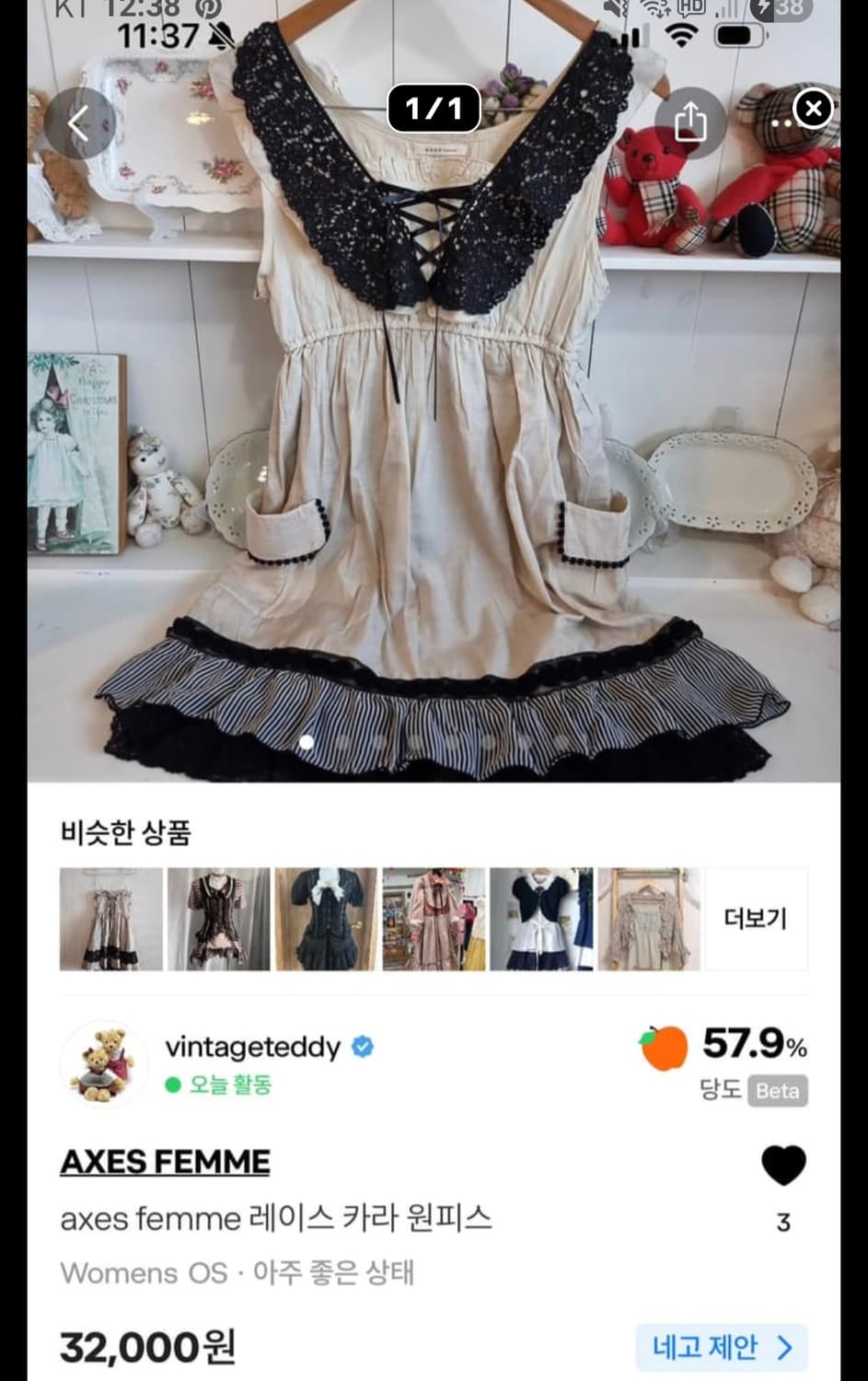Toggle the heart to unlike this item

click(x=782, y=1164)
